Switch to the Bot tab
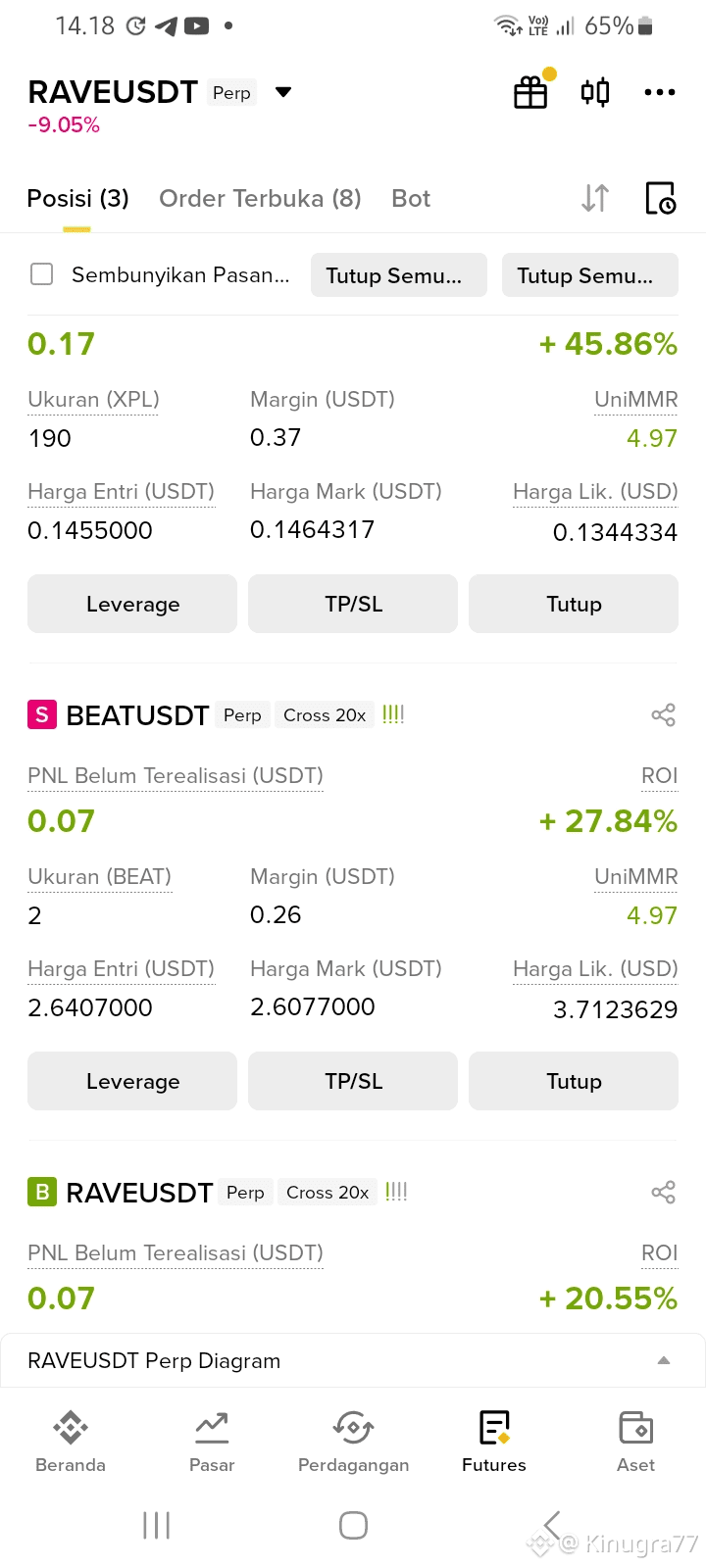 [x=411, y=199]
